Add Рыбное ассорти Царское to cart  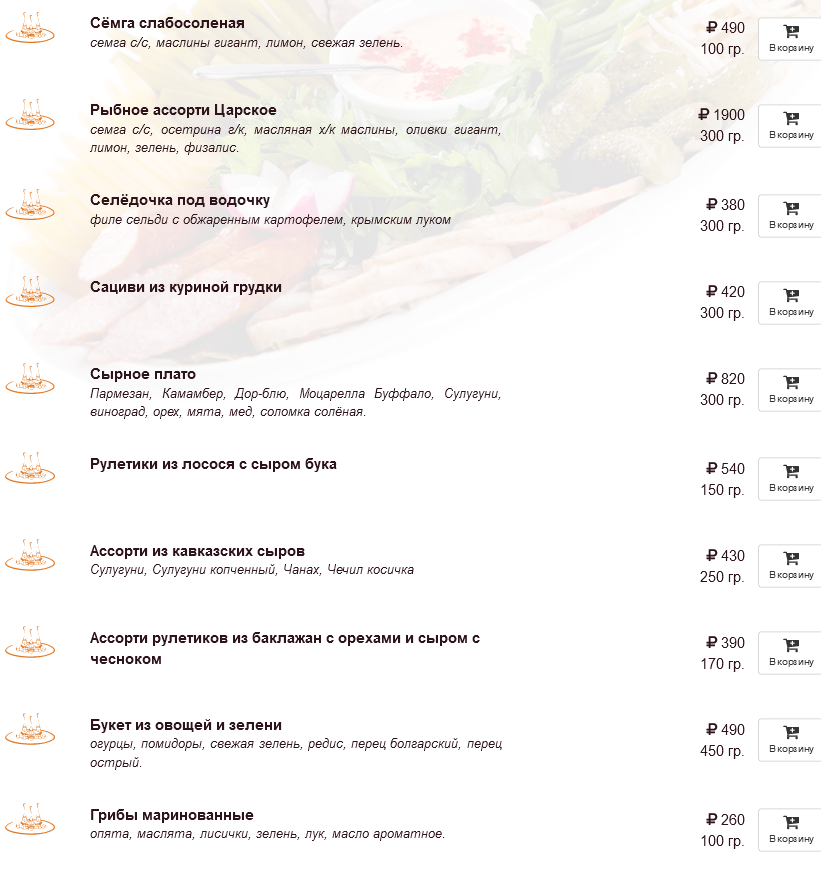pos(790,126)
